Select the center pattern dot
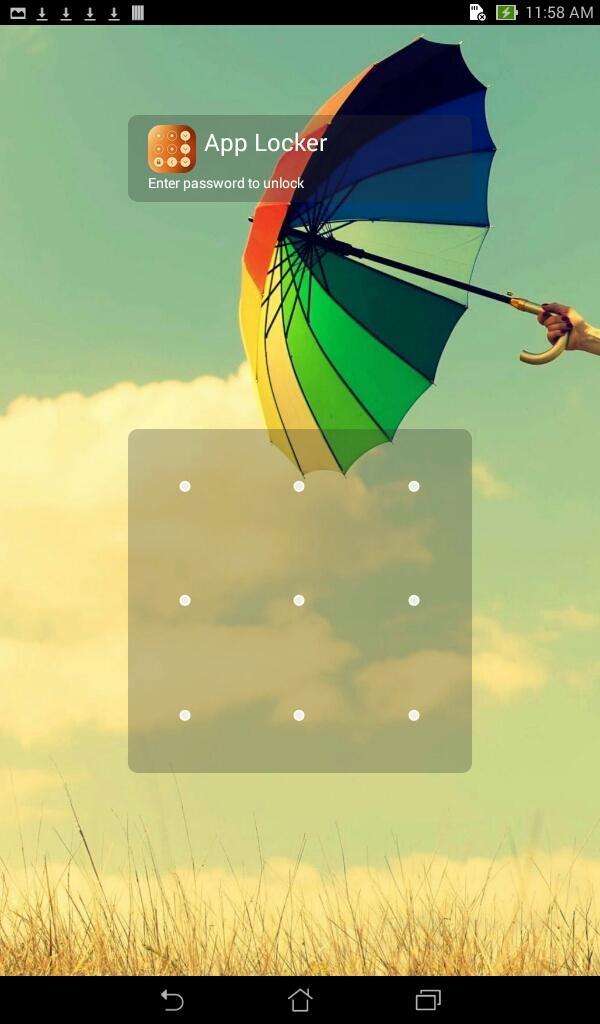600x1024 pixels. pos(299,600)
